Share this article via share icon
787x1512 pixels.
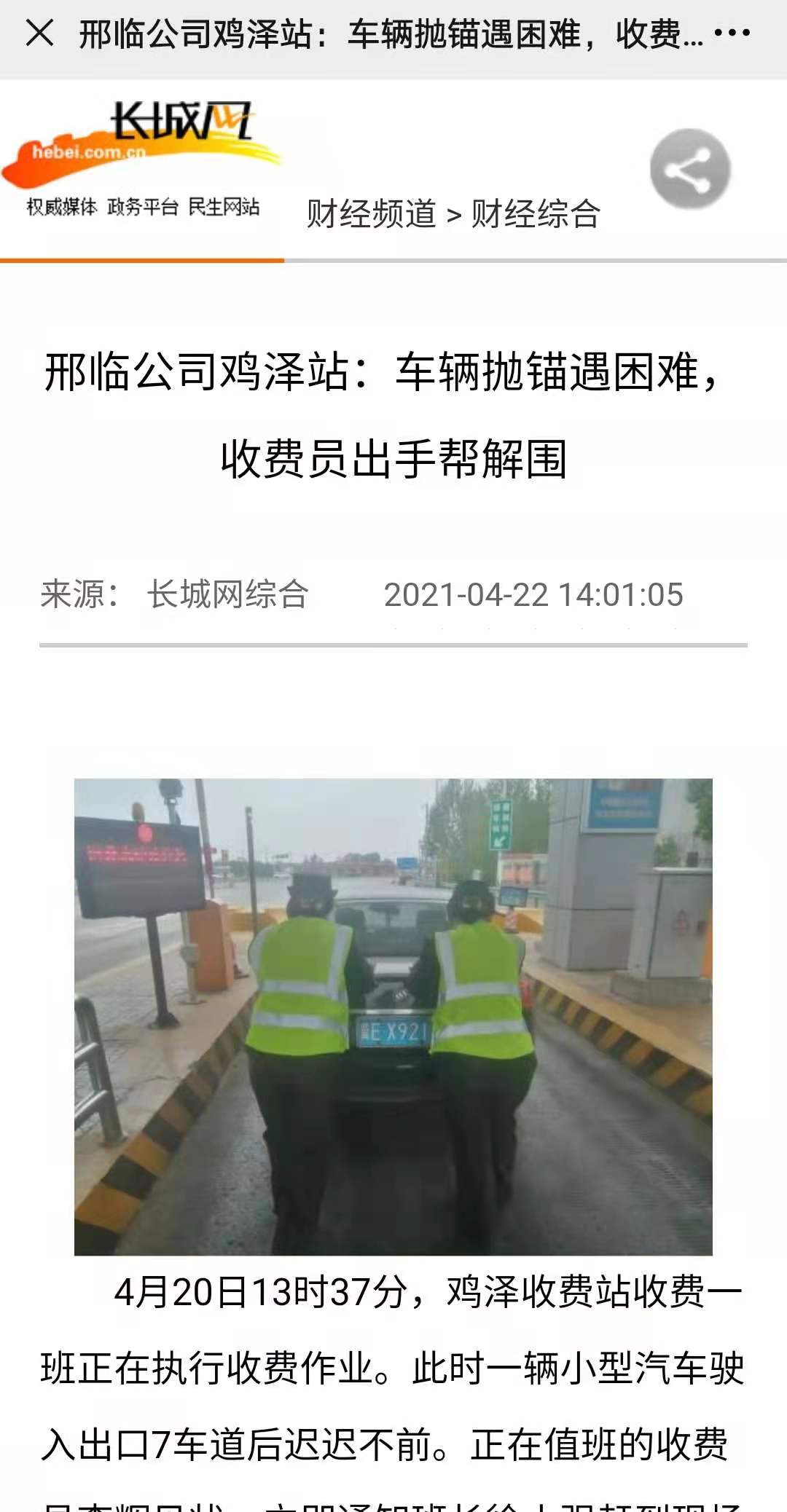[689, 170]
